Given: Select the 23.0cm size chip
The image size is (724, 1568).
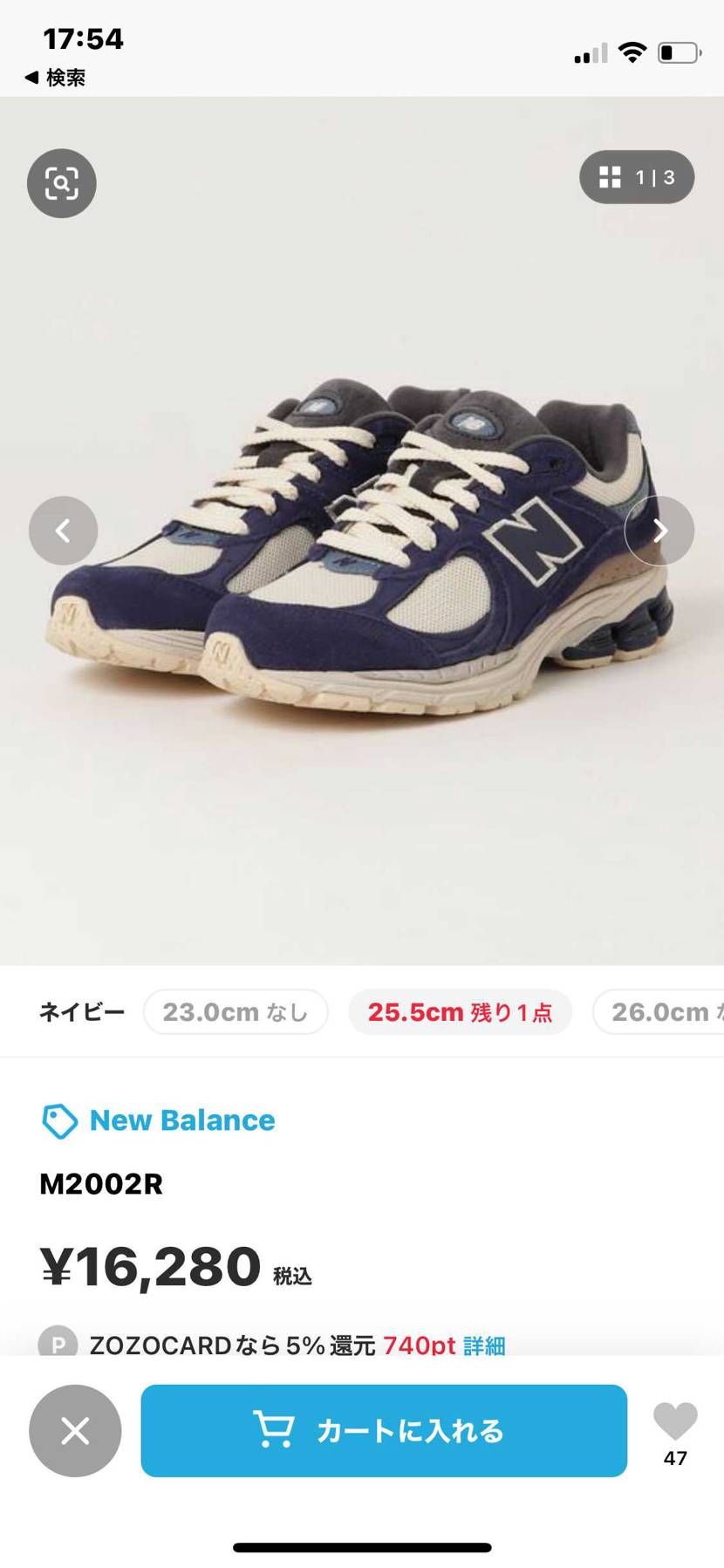Looking at the screenshot, I should (236, 1012).
